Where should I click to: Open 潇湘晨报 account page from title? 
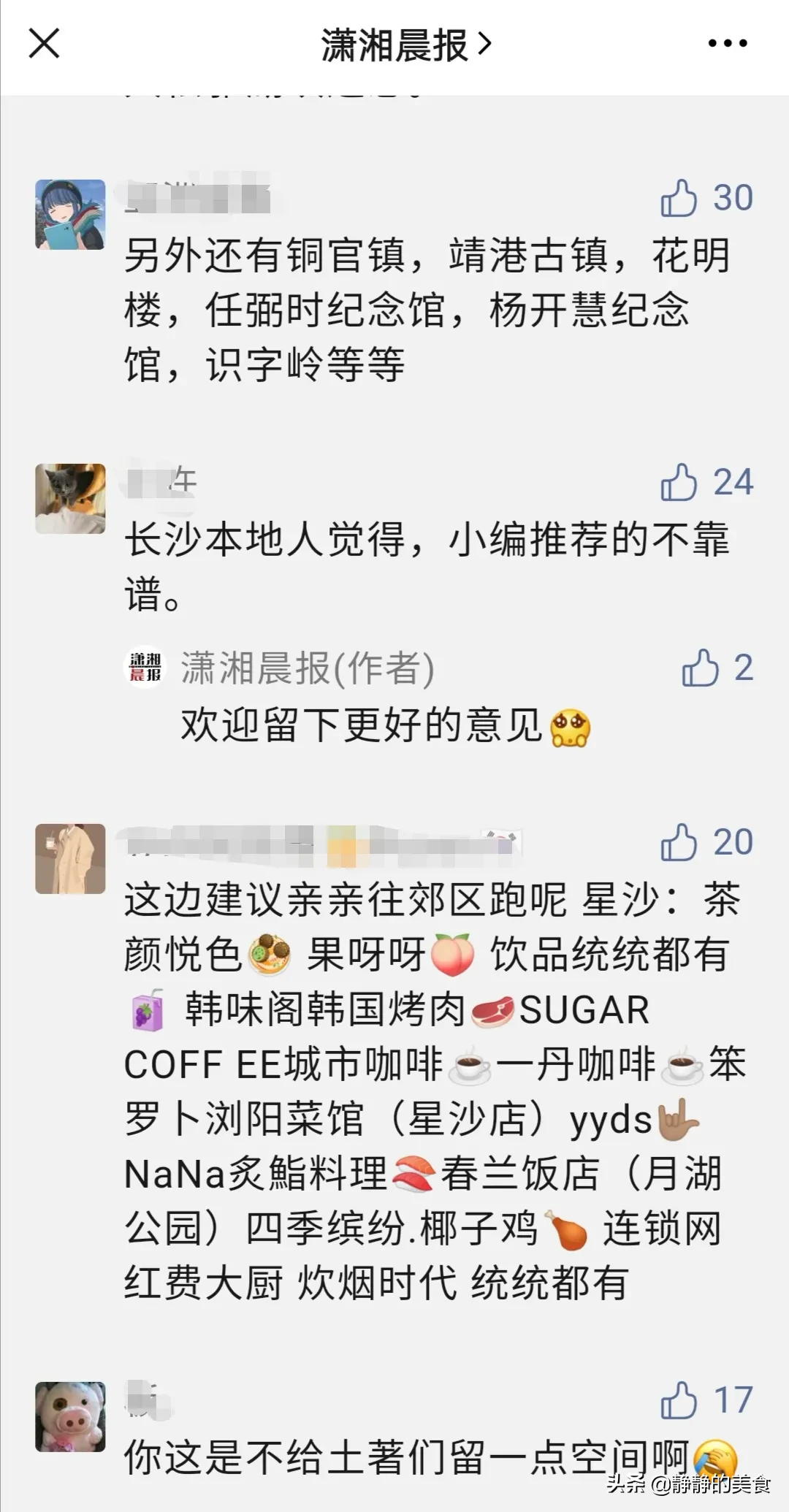pos(405,46)
